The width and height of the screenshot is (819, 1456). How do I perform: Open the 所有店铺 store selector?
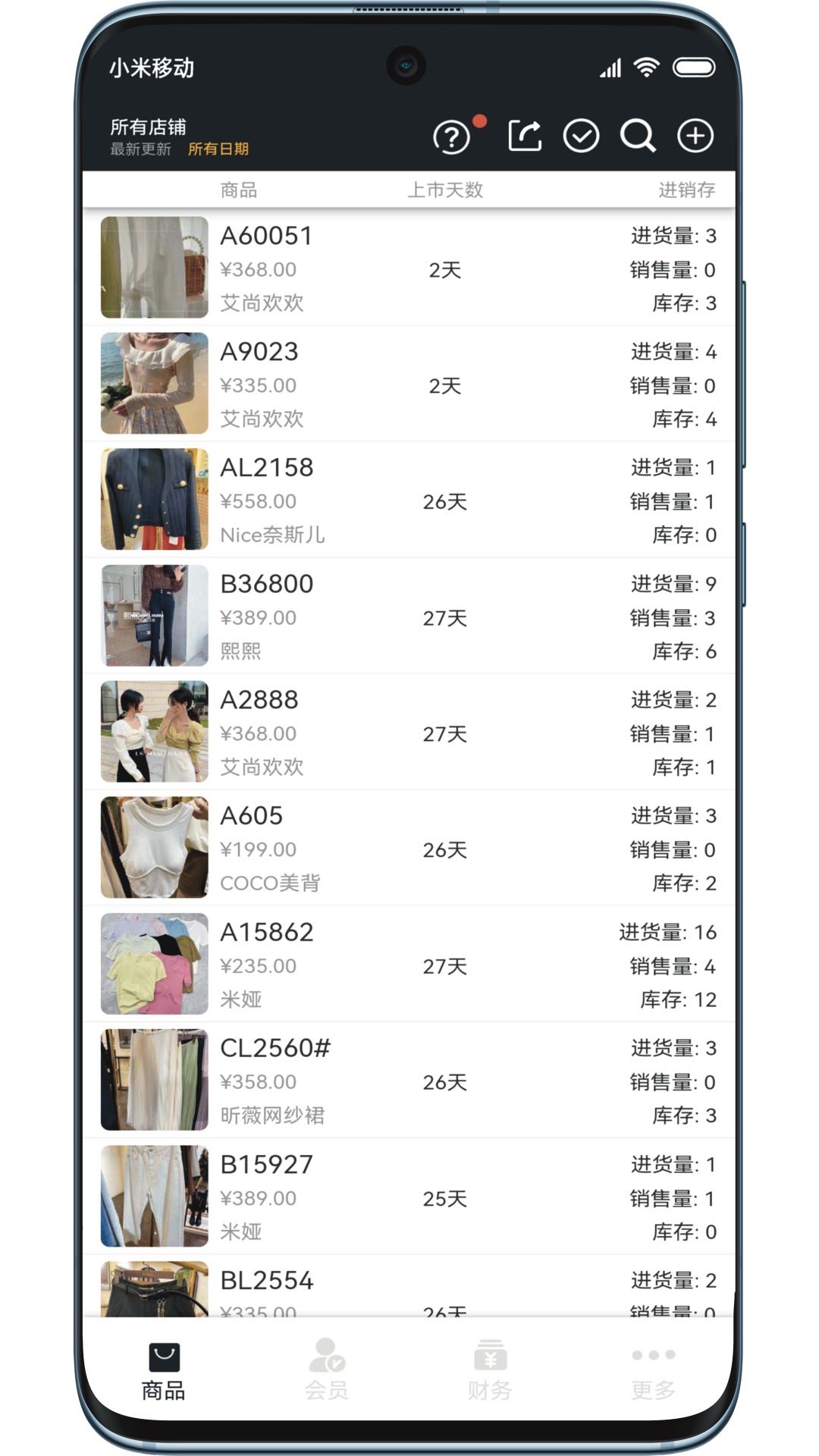(x=148, y=127)
